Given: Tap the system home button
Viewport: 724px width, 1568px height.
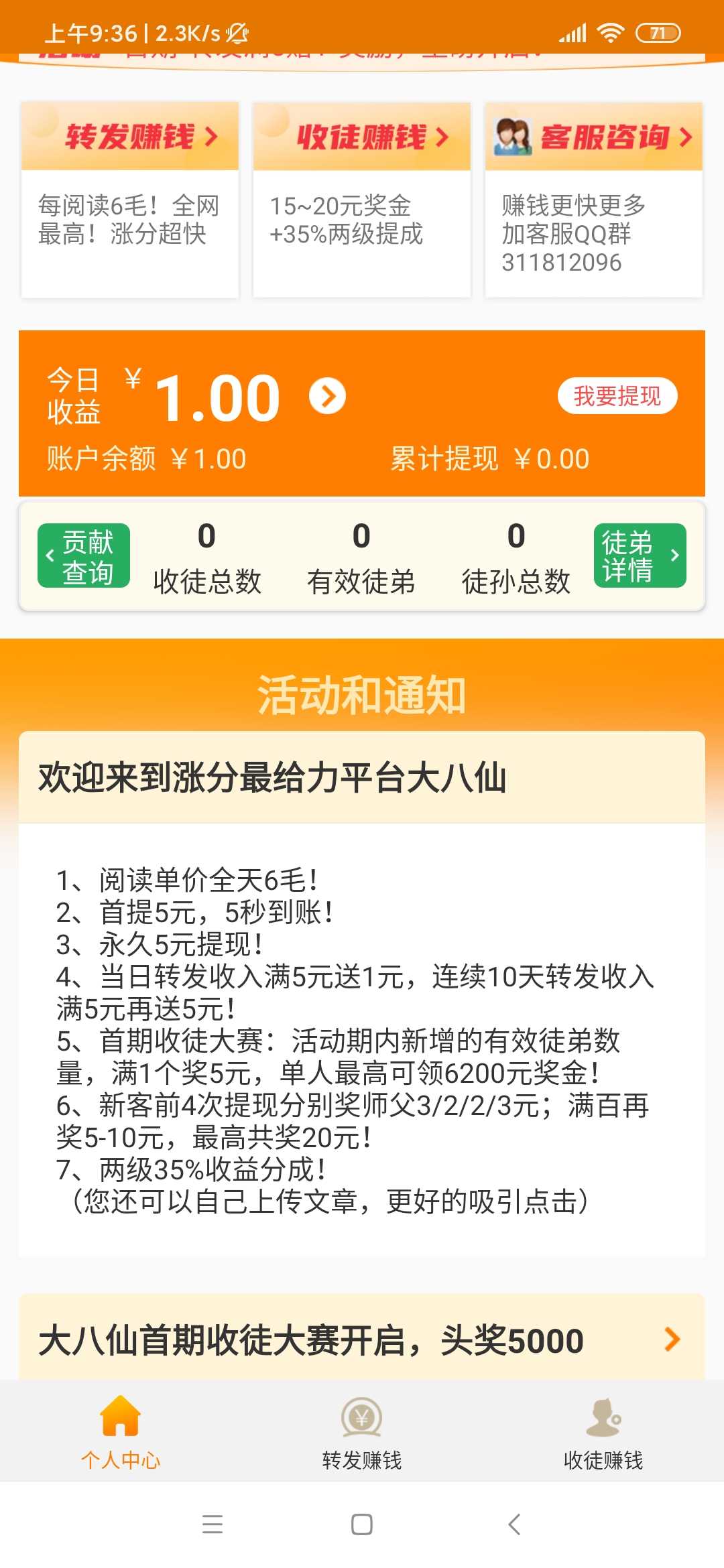Looking at the screenshot, I should tap(362, 1524).
